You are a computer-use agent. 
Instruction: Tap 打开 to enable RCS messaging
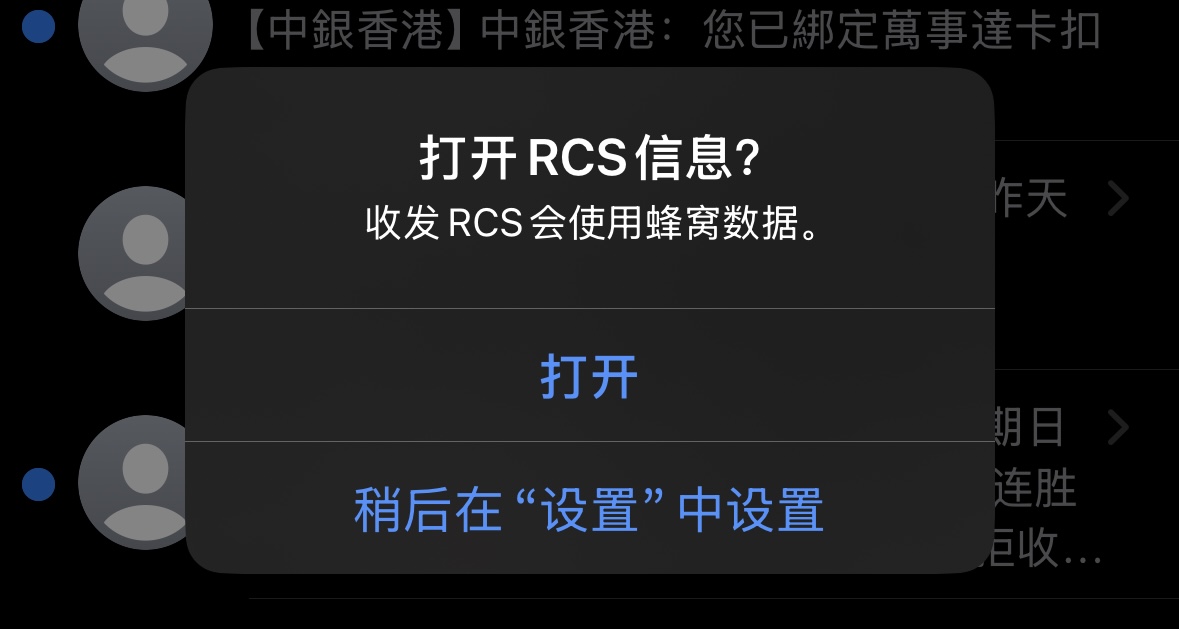click(589, 377)
